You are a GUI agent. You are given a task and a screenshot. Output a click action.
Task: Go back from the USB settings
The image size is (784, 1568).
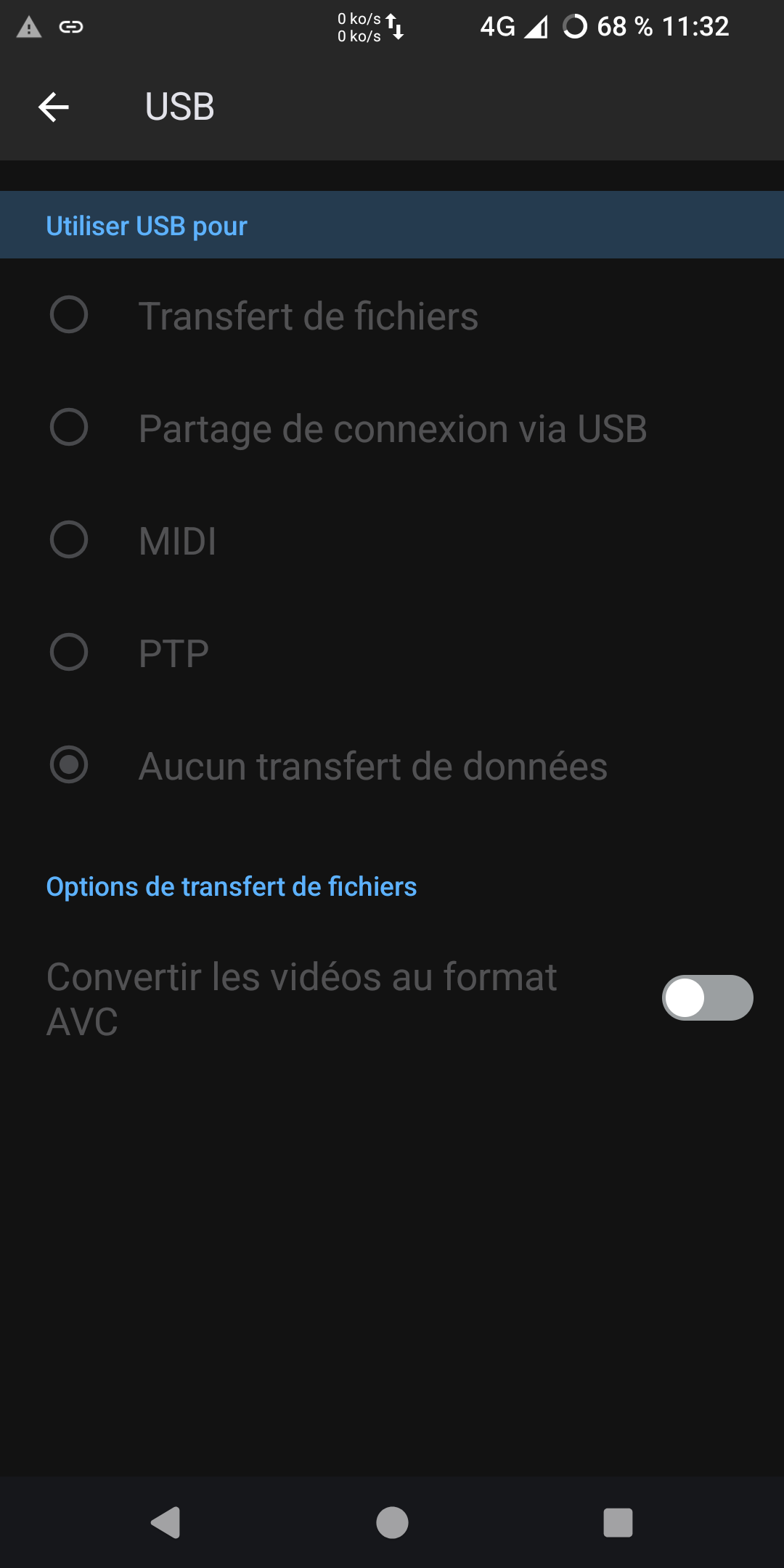[x=54, y=107]
